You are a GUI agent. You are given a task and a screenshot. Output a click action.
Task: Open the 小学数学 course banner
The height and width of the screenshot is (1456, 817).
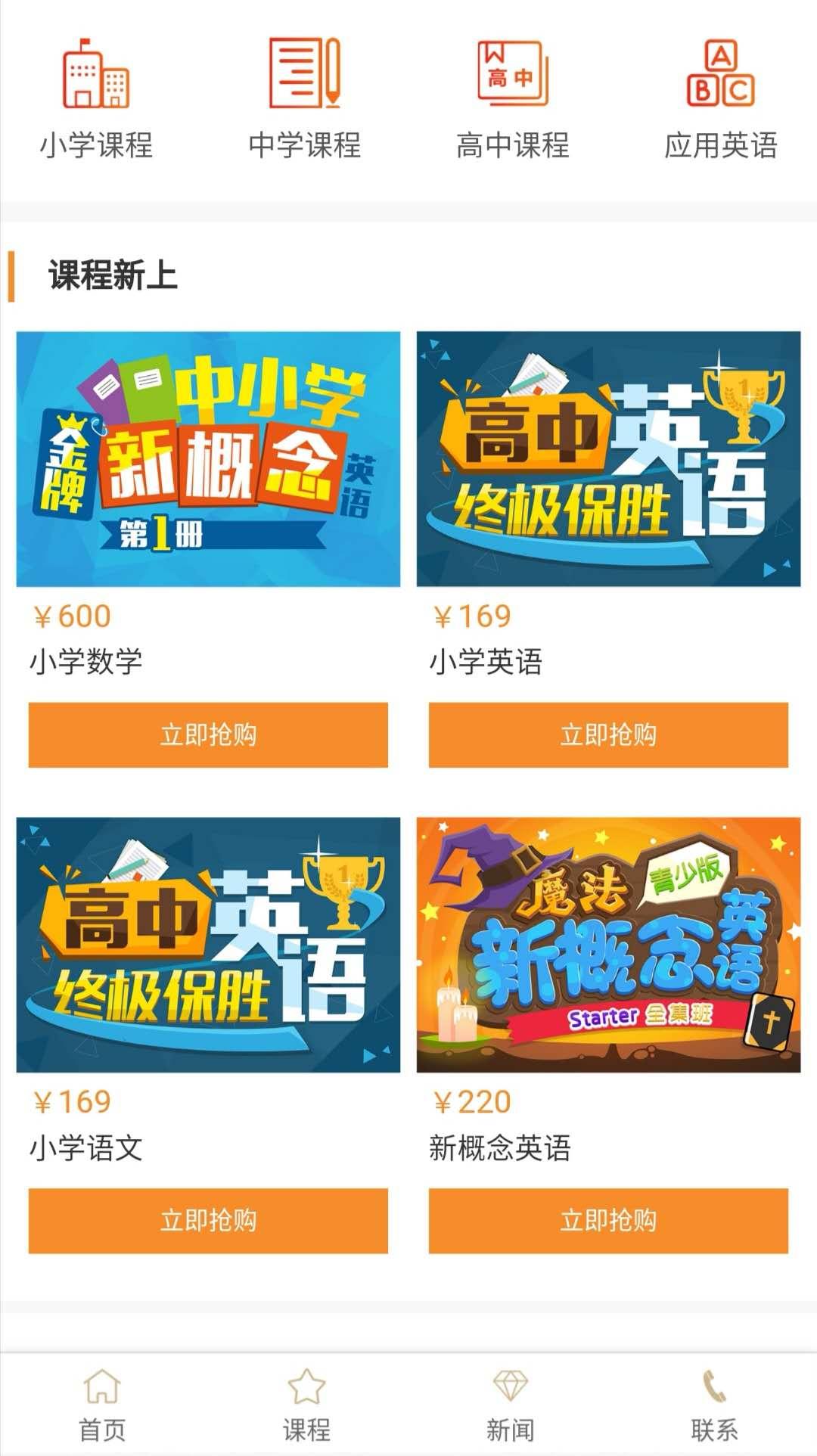pyautogui.click(x=208, y=459)
